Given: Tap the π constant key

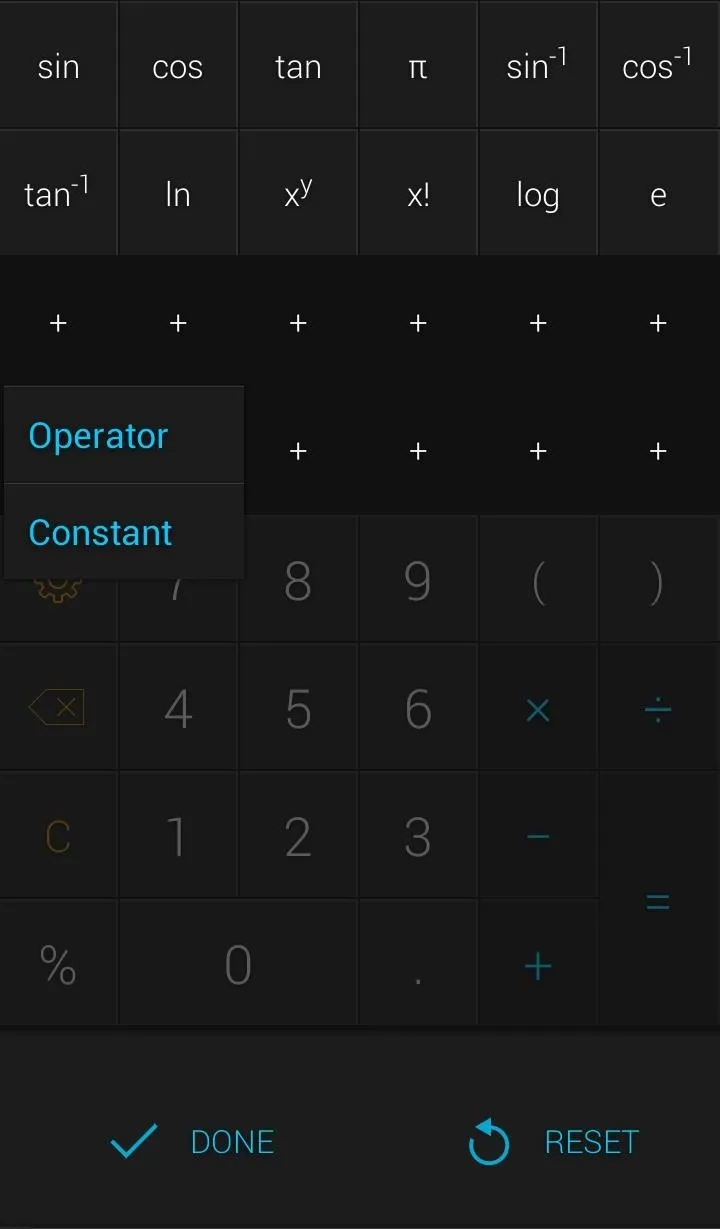Looking at the screenshot, I should click(x=418, y=66).
